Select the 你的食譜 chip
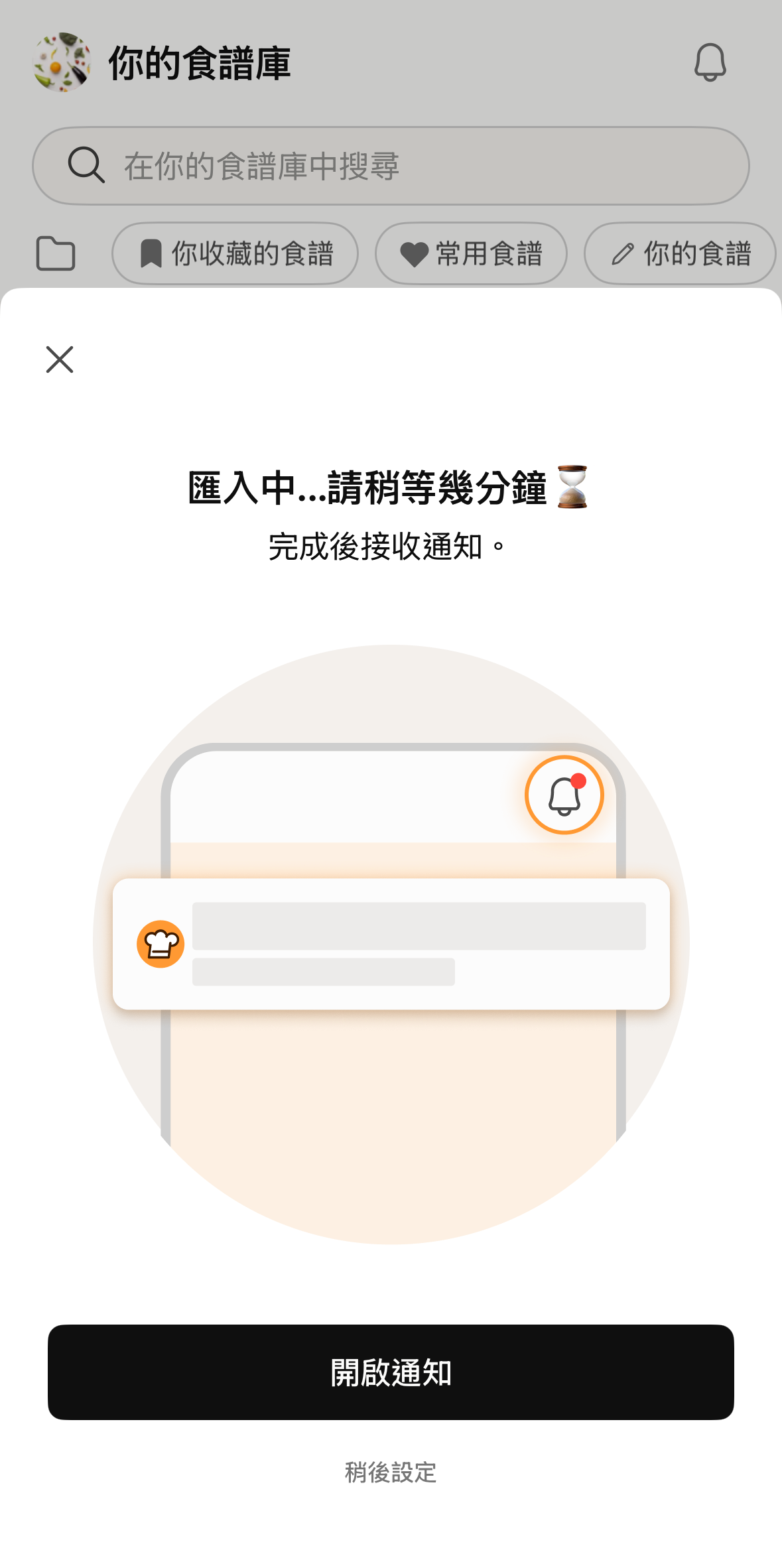Viewport: 782px width, 1568px height. click(x=680, y=253)
